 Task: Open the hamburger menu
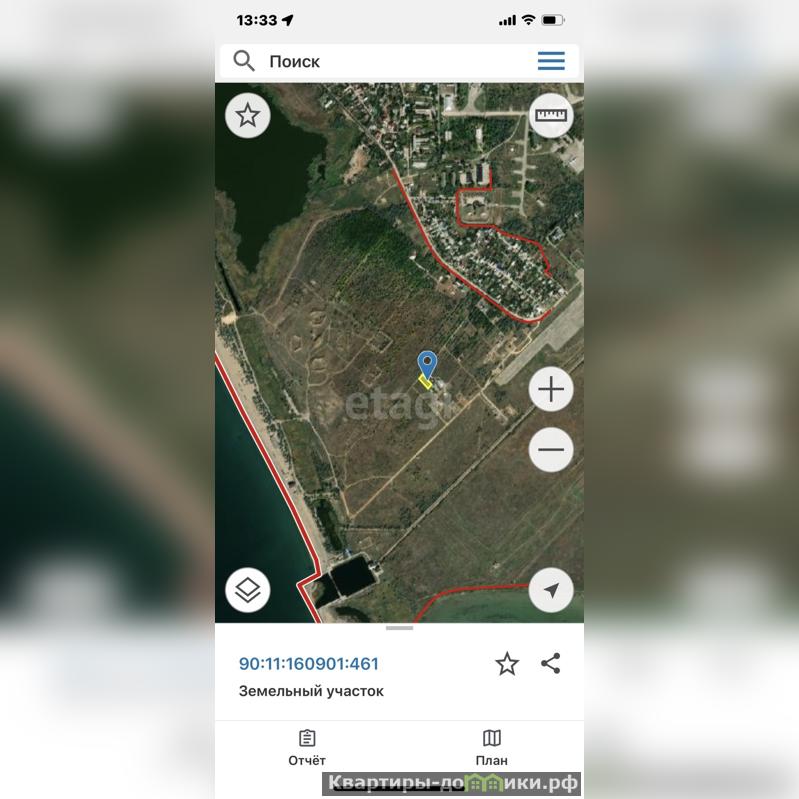(x=551, y=61)
